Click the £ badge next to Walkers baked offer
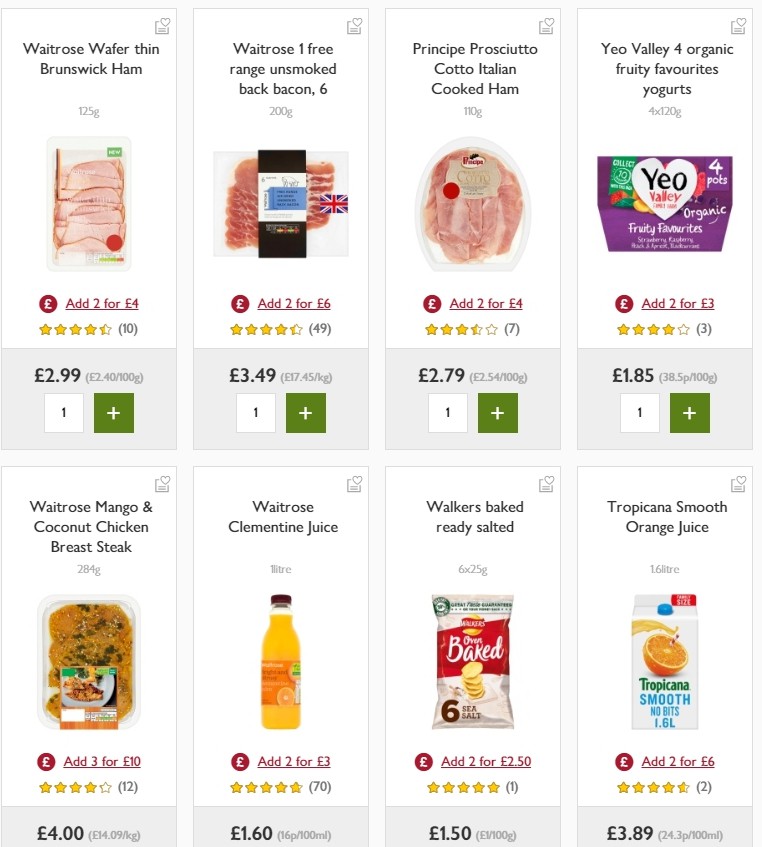 [421, 761]
